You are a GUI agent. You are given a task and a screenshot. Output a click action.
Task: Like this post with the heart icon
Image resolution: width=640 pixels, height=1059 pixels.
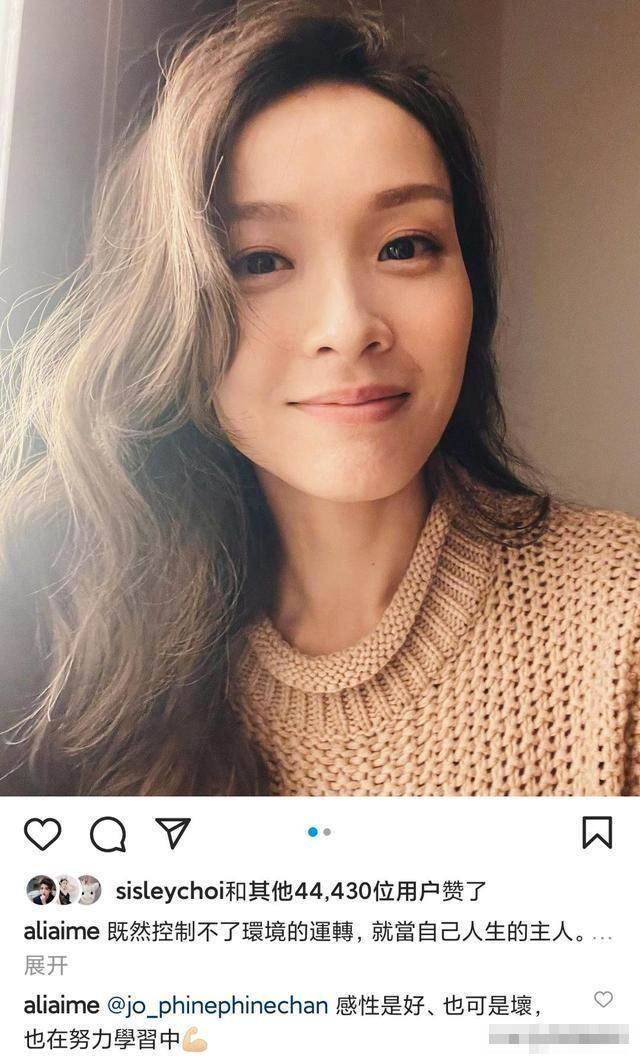[x=42, y=833]
